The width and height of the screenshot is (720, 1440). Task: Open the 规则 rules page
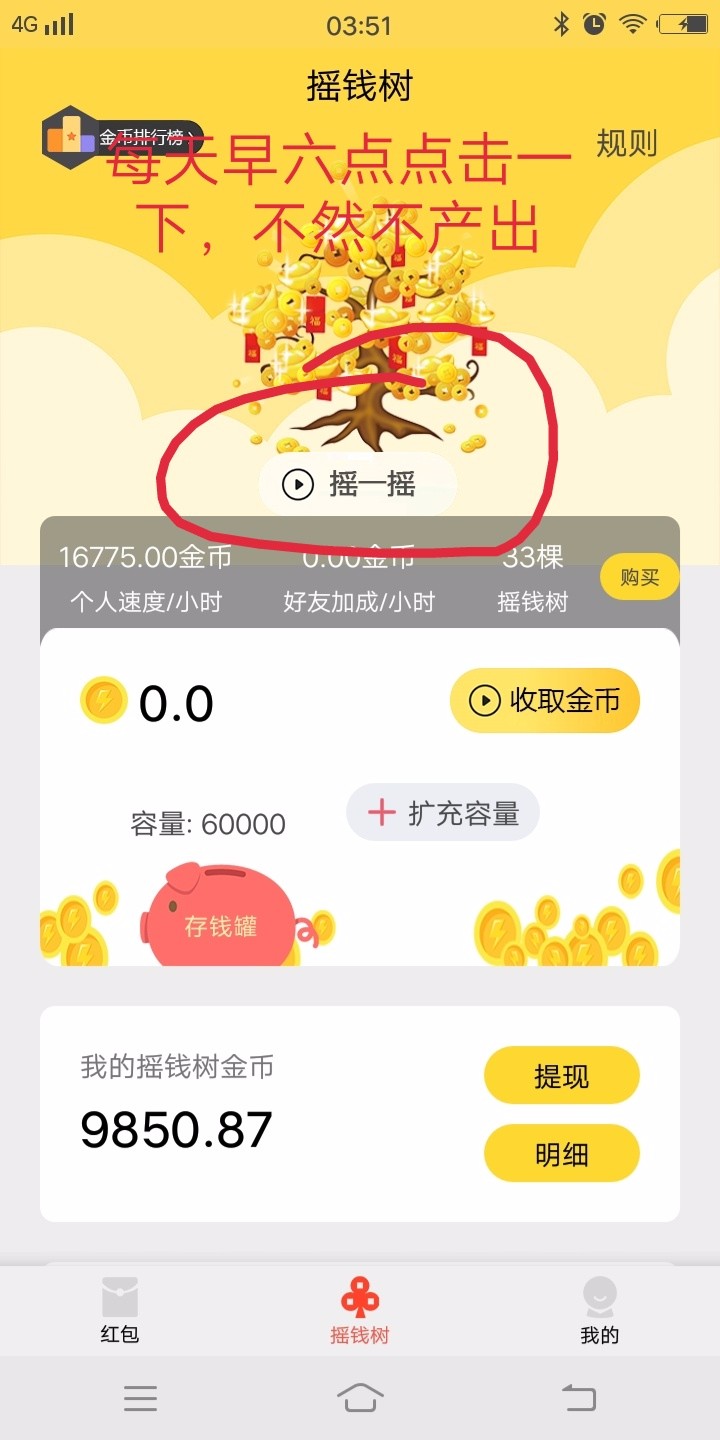point(626,144)
